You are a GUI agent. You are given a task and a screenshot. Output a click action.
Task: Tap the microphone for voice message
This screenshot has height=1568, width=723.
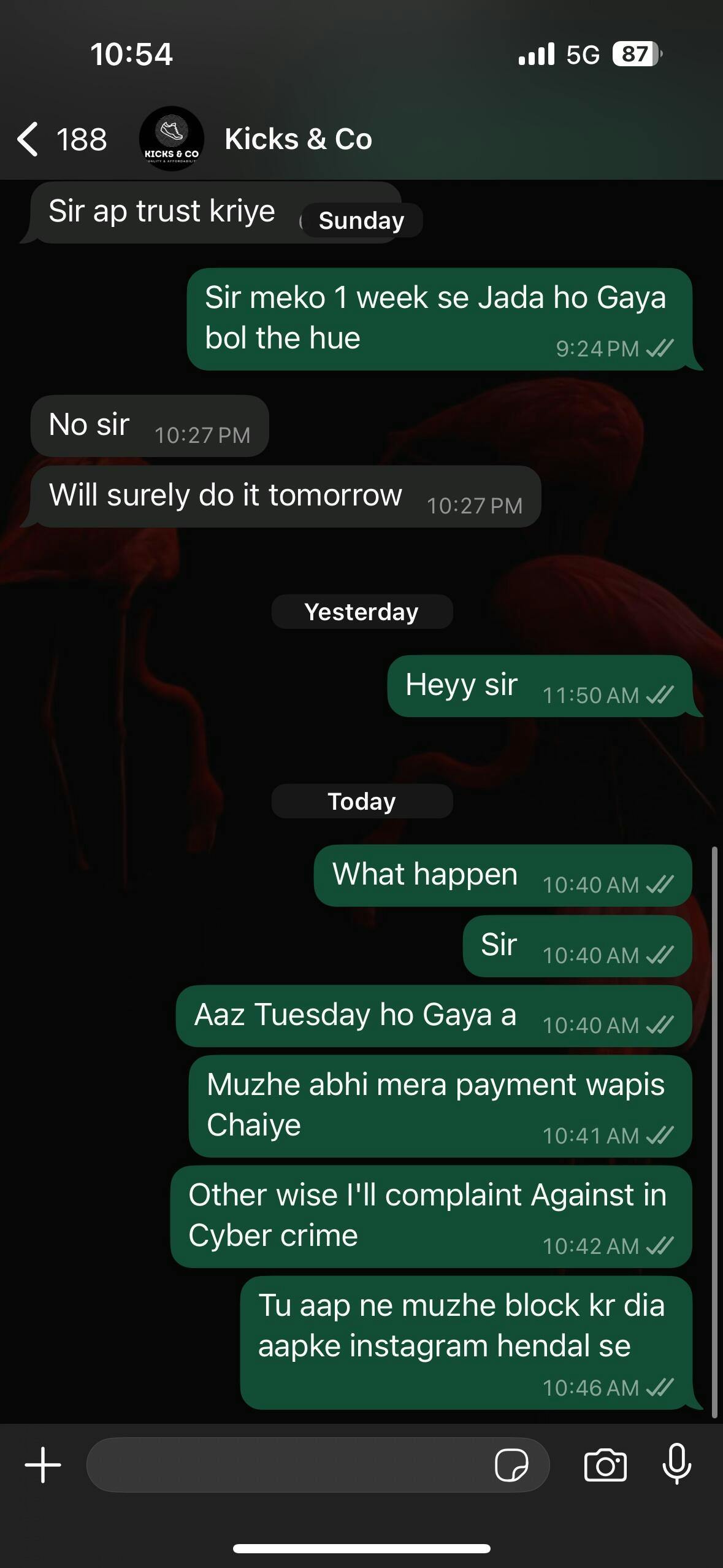tap(677, 1465)
